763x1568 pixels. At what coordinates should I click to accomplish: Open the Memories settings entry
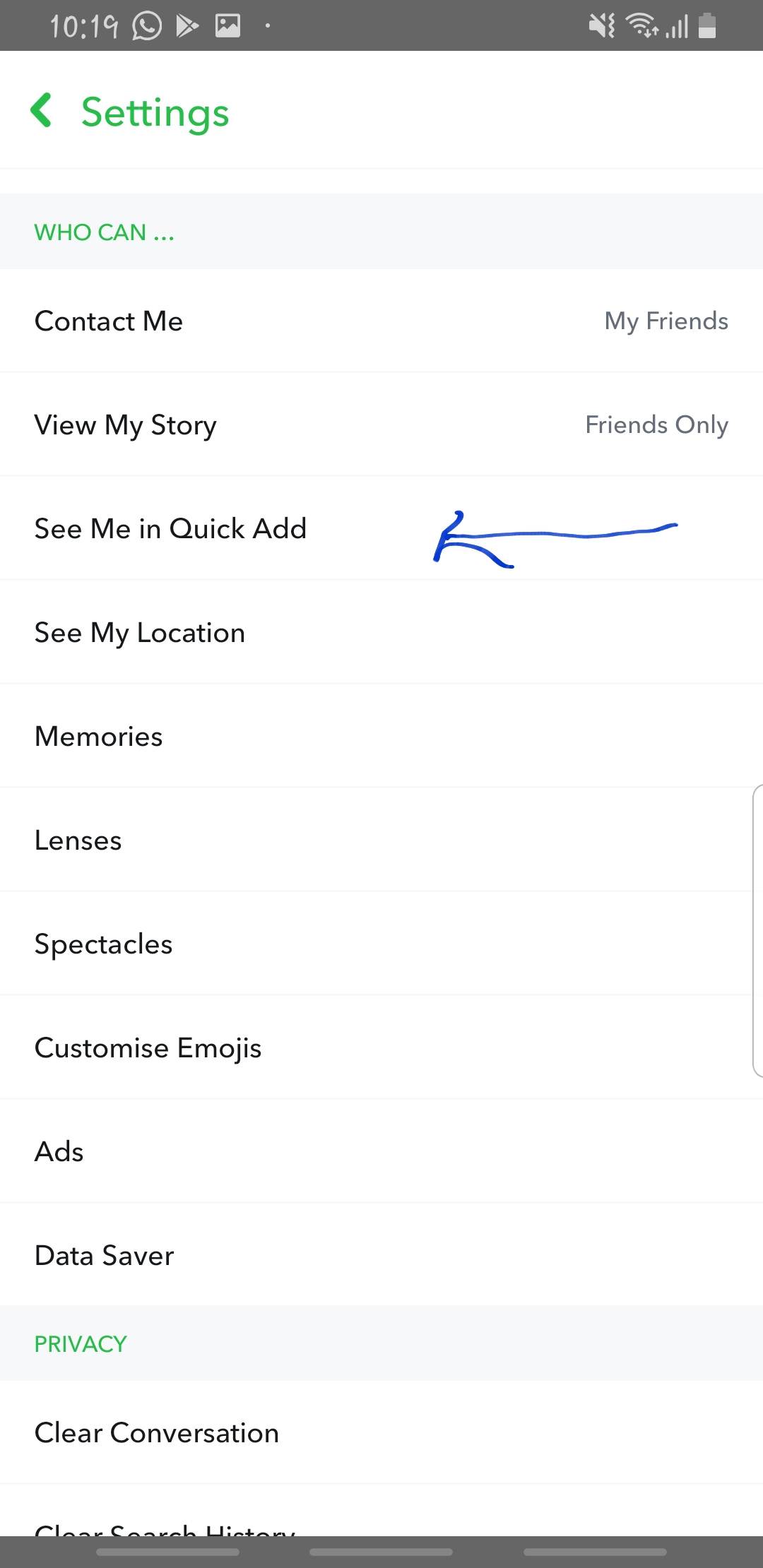click(x=381, y=736)
